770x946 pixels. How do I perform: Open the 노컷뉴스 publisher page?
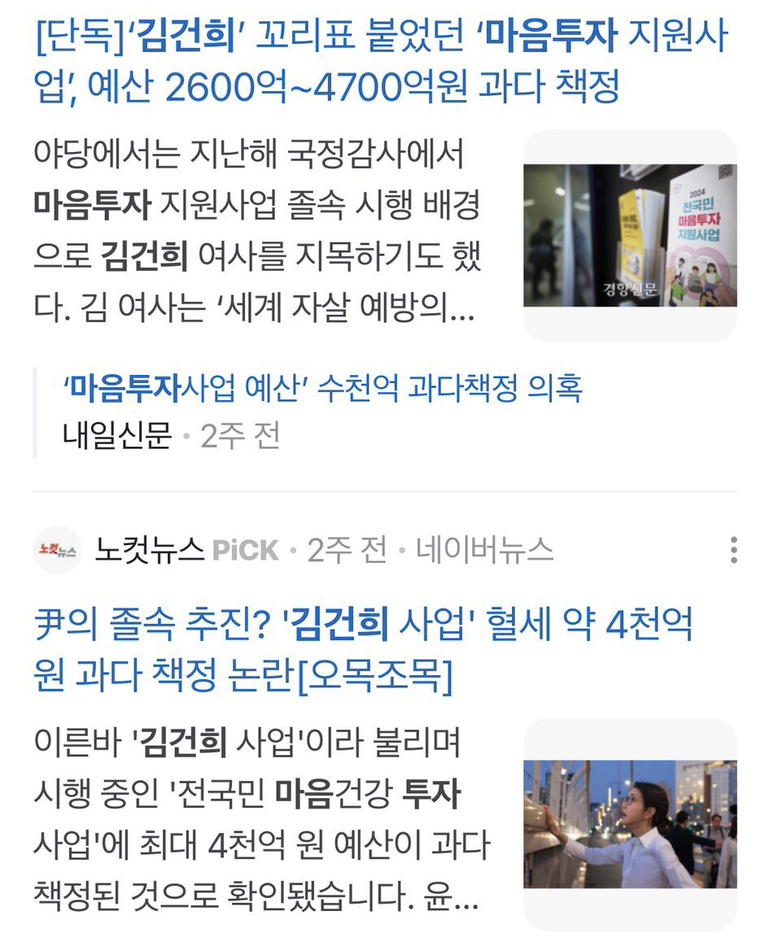150,549
